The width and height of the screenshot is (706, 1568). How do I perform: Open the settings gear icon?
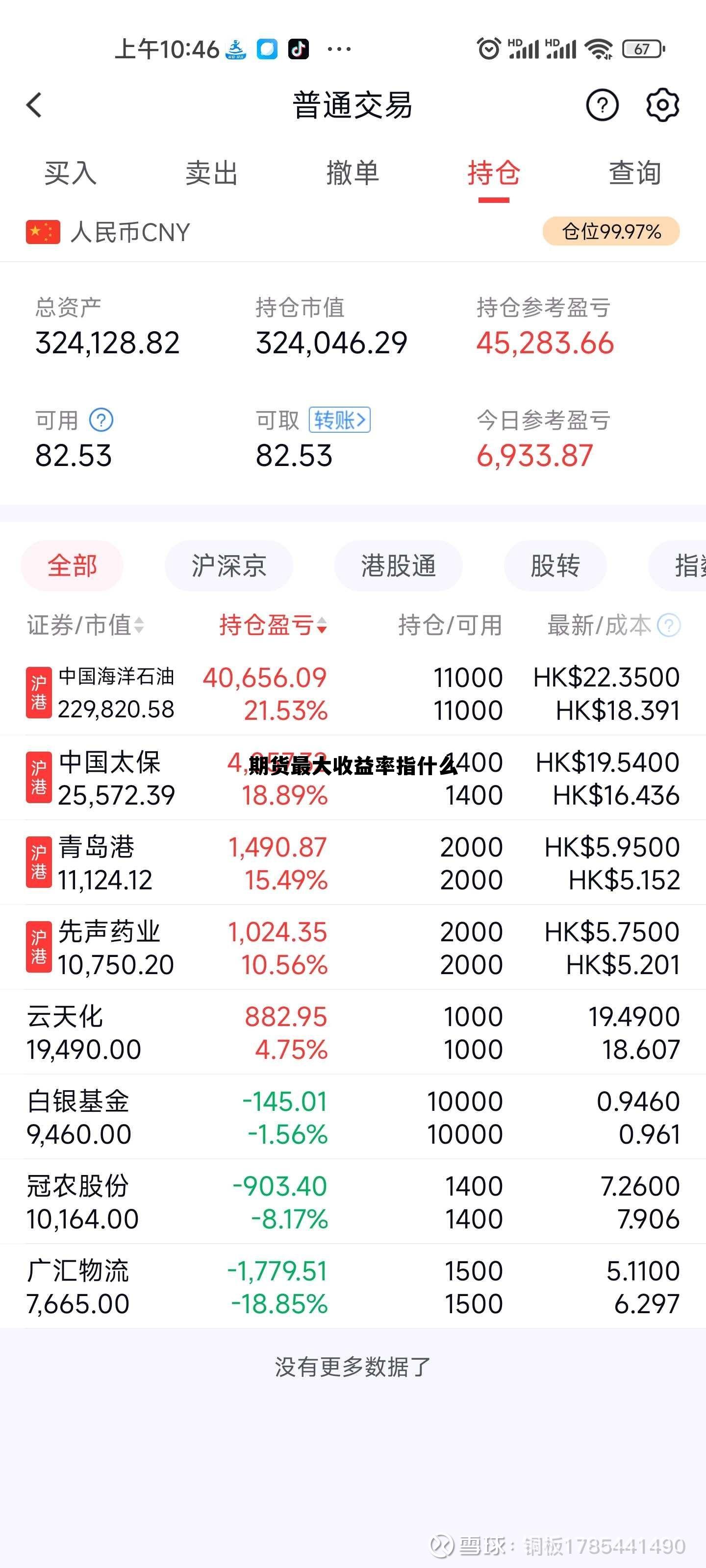pyautogui.click(x=662, y=105)
